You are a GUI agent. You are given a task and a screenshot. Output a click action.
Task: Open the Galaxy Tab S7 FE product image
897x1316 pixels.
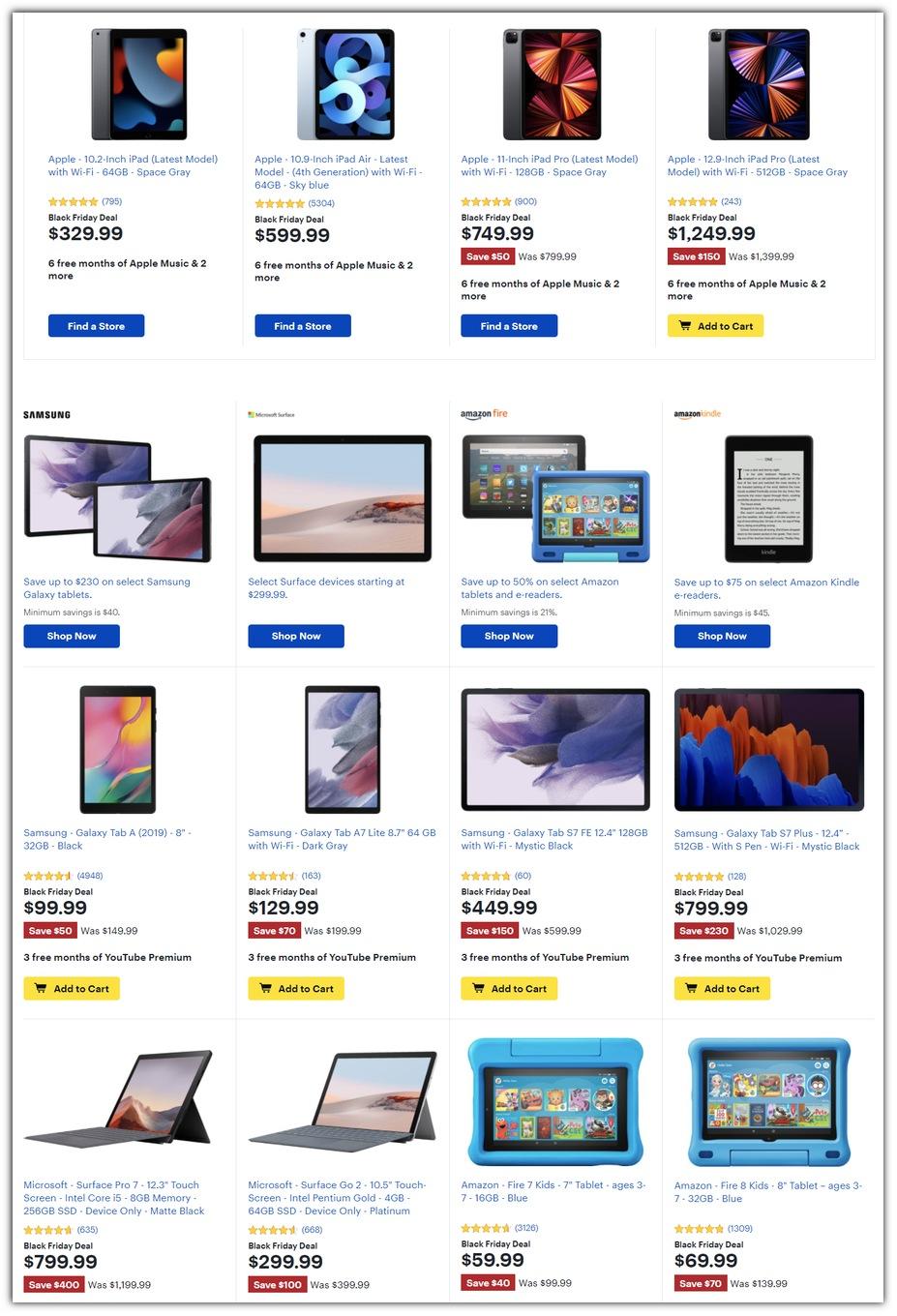coord(554,749)
